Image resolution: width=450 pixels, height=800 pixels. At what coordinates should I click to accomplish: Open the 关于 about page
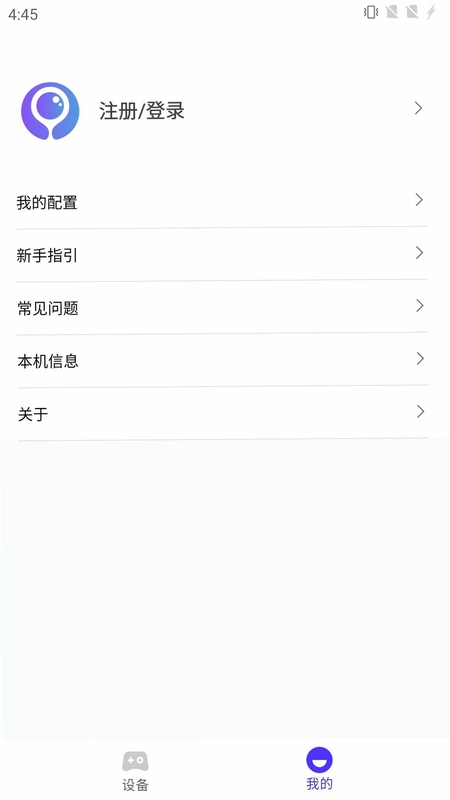[x=222, y=414]
